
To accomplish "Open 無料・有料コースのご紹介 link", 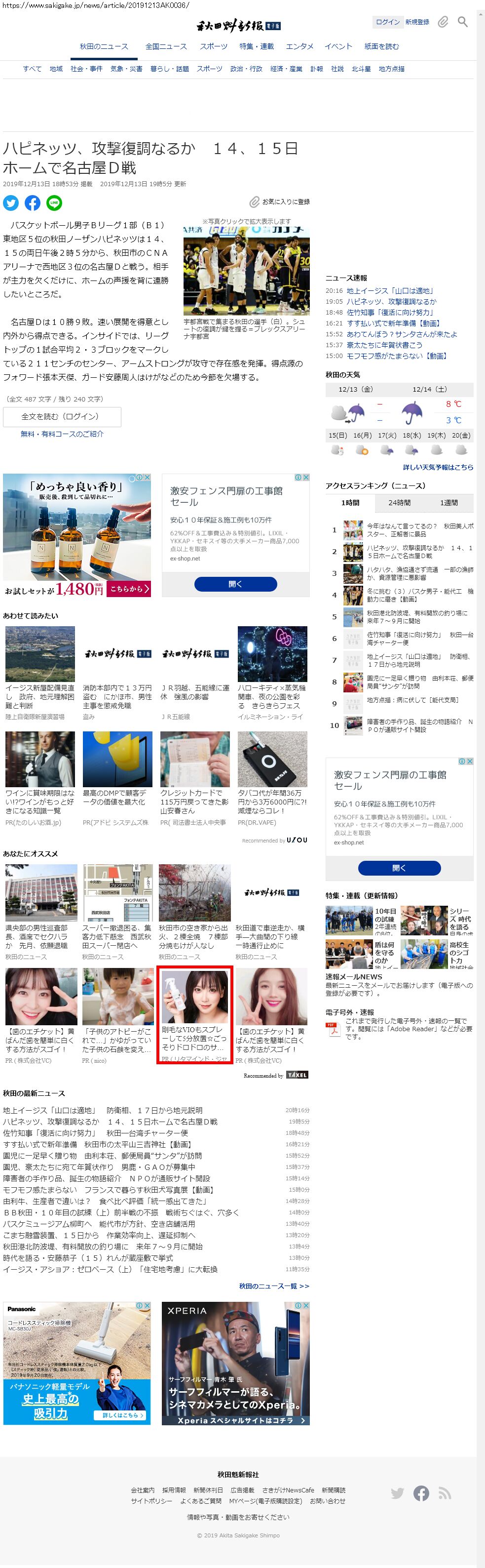I will pyautogui.click(x=62, y=434).
